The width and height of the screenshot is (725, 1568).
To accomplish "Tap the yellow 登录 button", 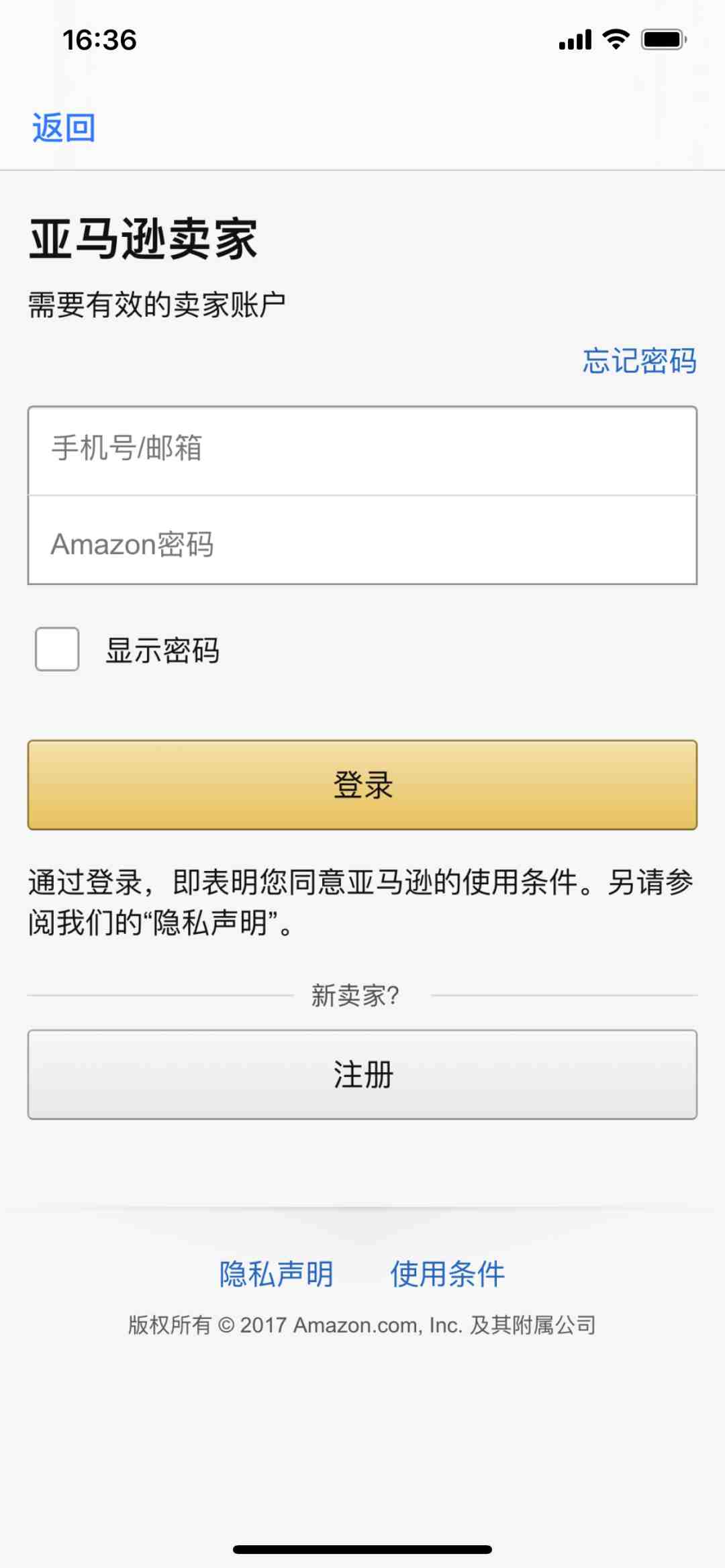I will [362, 785].
